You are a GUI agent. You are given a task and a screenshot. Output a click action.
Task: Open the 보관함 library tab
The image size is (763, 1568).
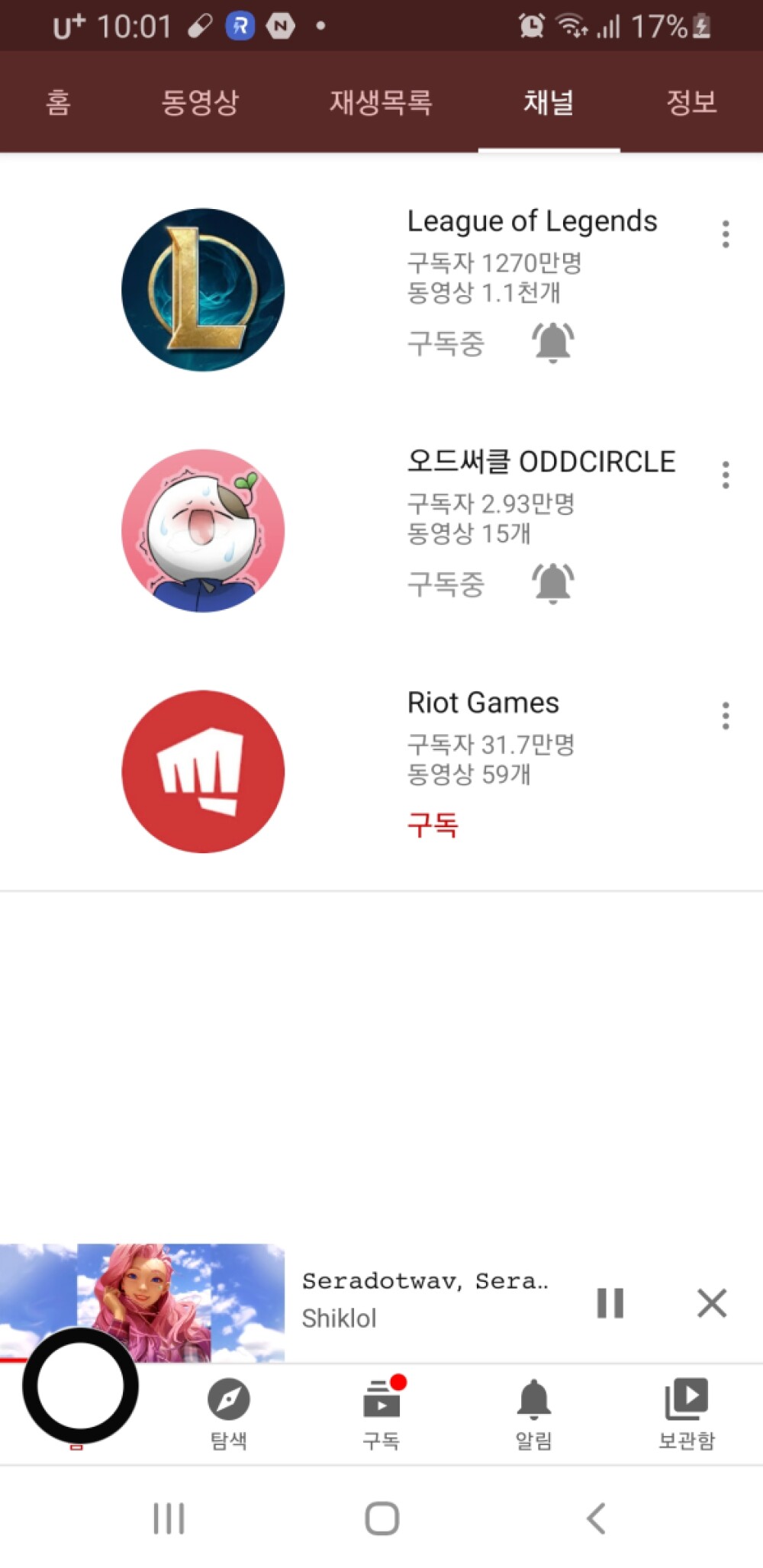(x=686, y=1412)
